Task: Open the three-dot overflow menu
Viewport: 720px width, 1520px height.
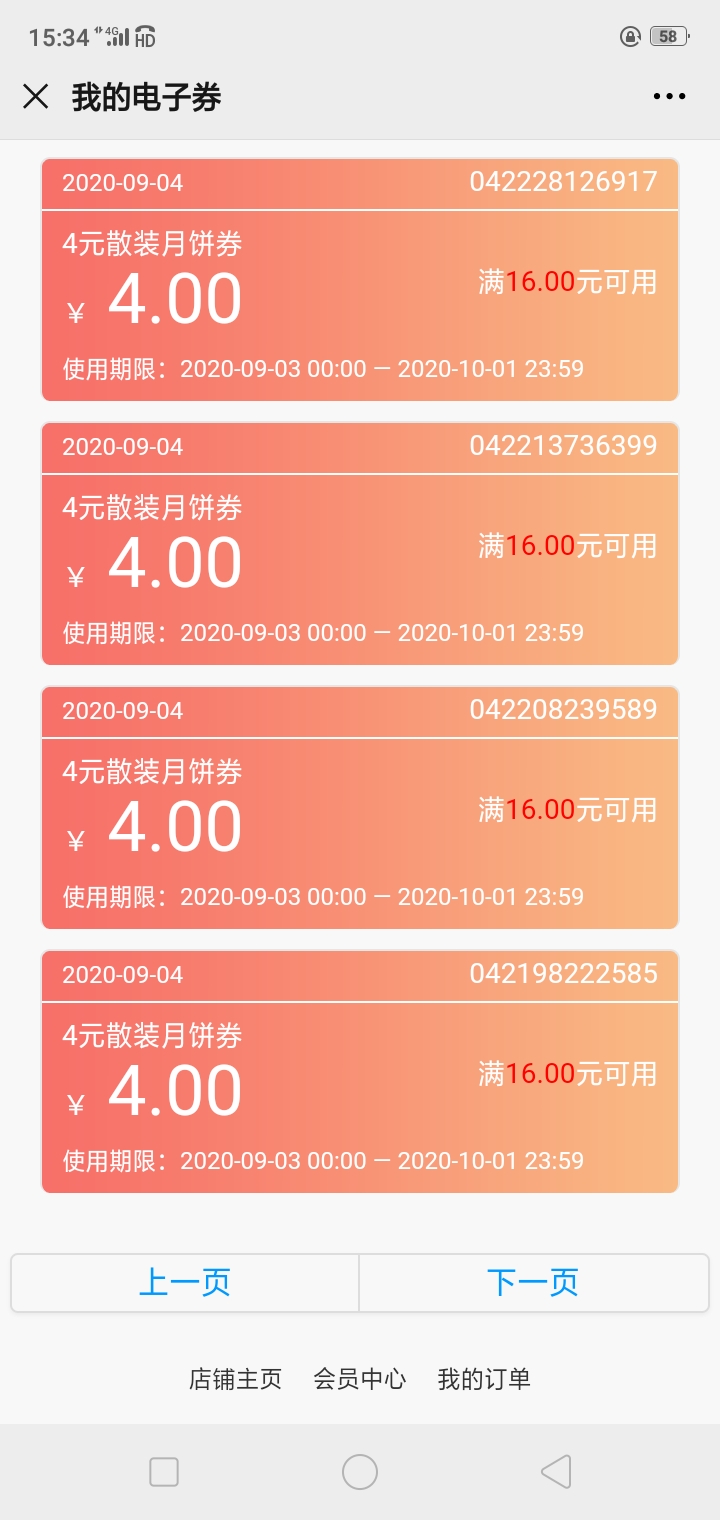Action: (x=669, y=97)
